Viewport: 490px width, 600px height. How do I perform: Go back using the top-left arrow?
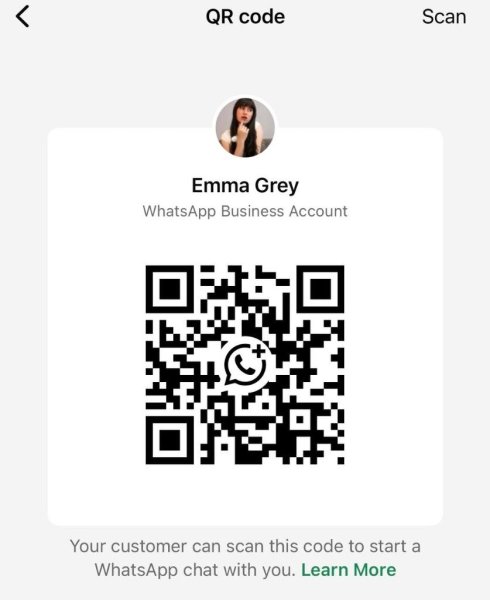coord(23,17)
